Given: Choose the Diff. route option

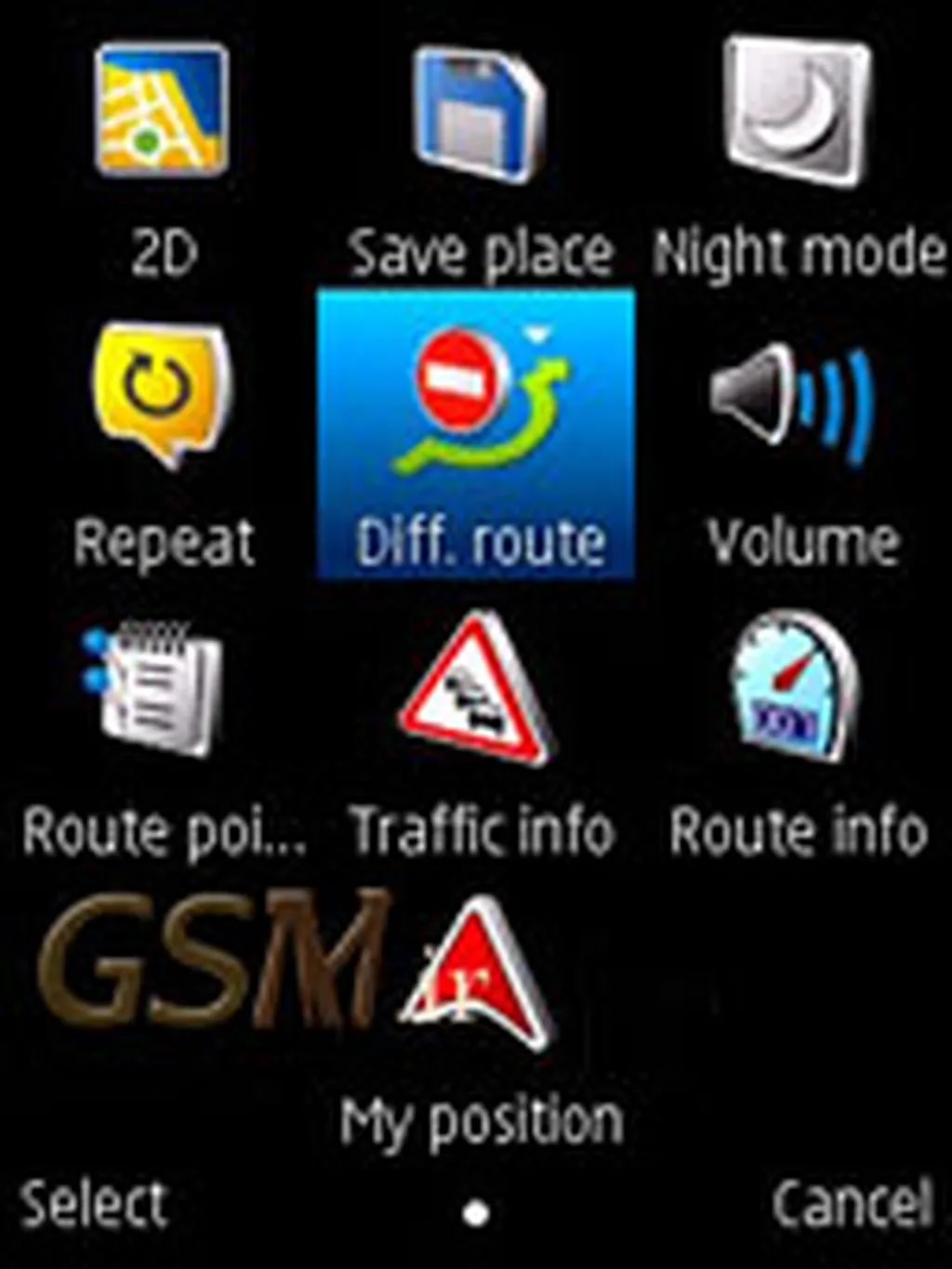Looking at the screenshot, I should pos(476,434).
